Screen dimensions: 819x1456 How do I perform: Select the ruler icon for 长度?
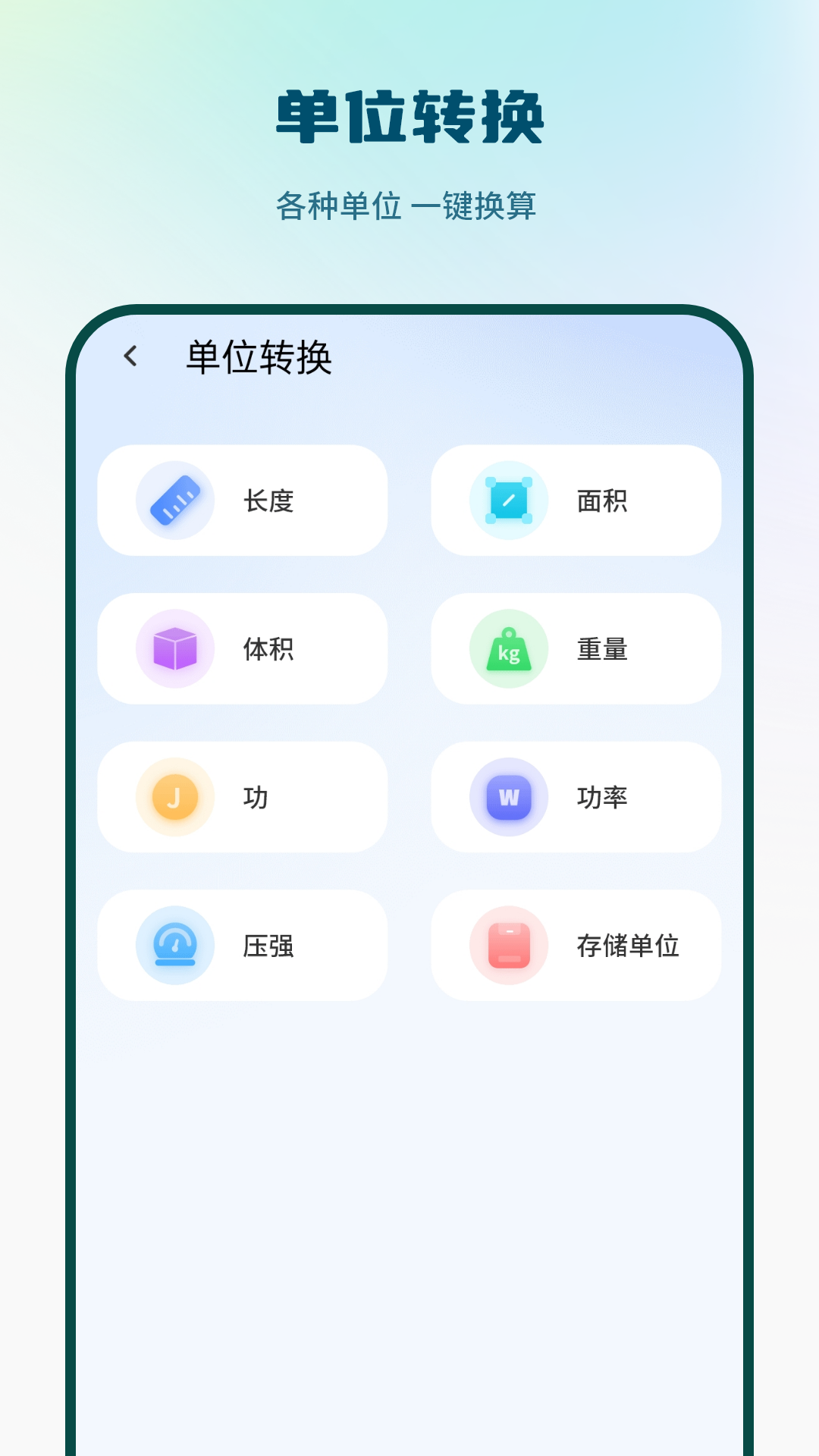(x=175, y=499)
